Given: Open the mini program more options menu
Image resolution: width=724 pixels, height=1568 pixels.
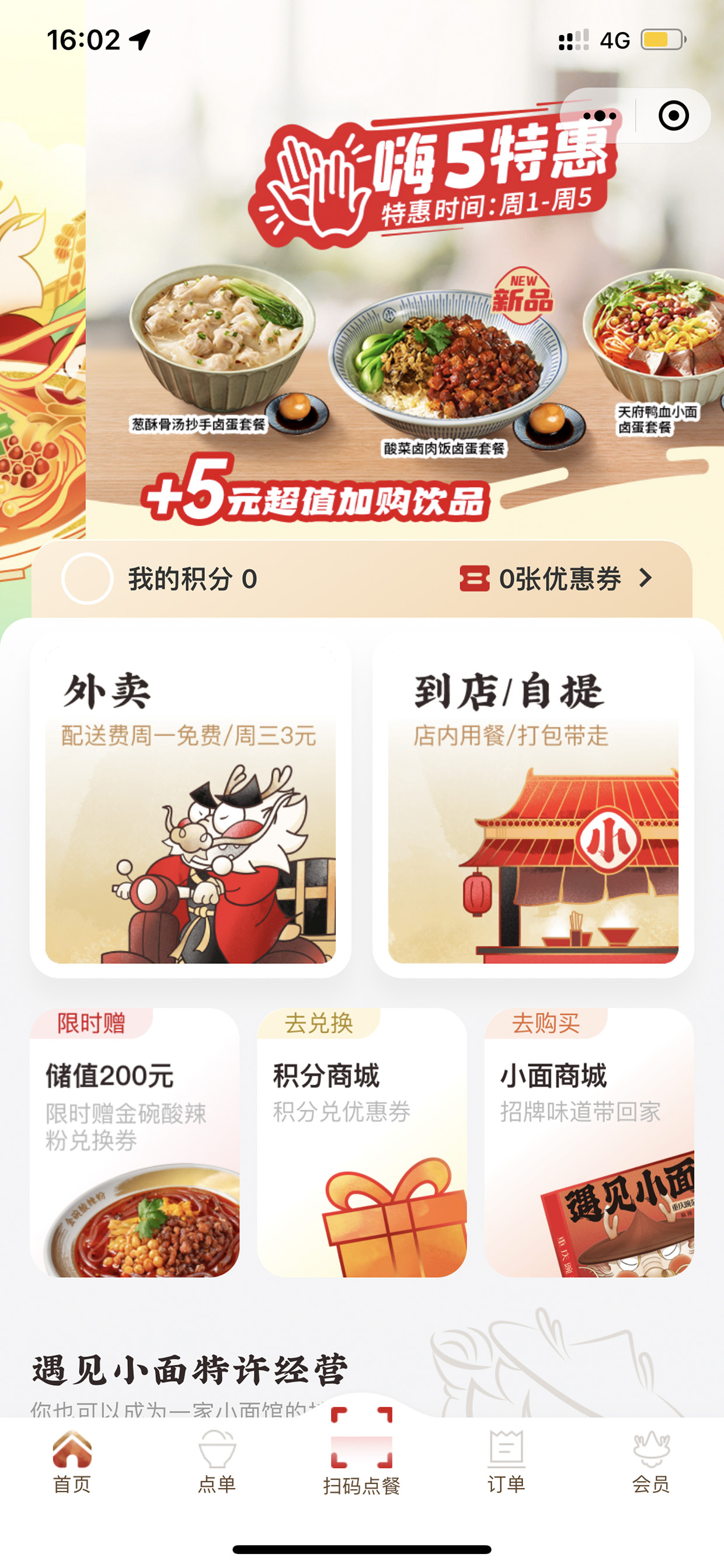Looking at the screenshot, I should point(599,116).
